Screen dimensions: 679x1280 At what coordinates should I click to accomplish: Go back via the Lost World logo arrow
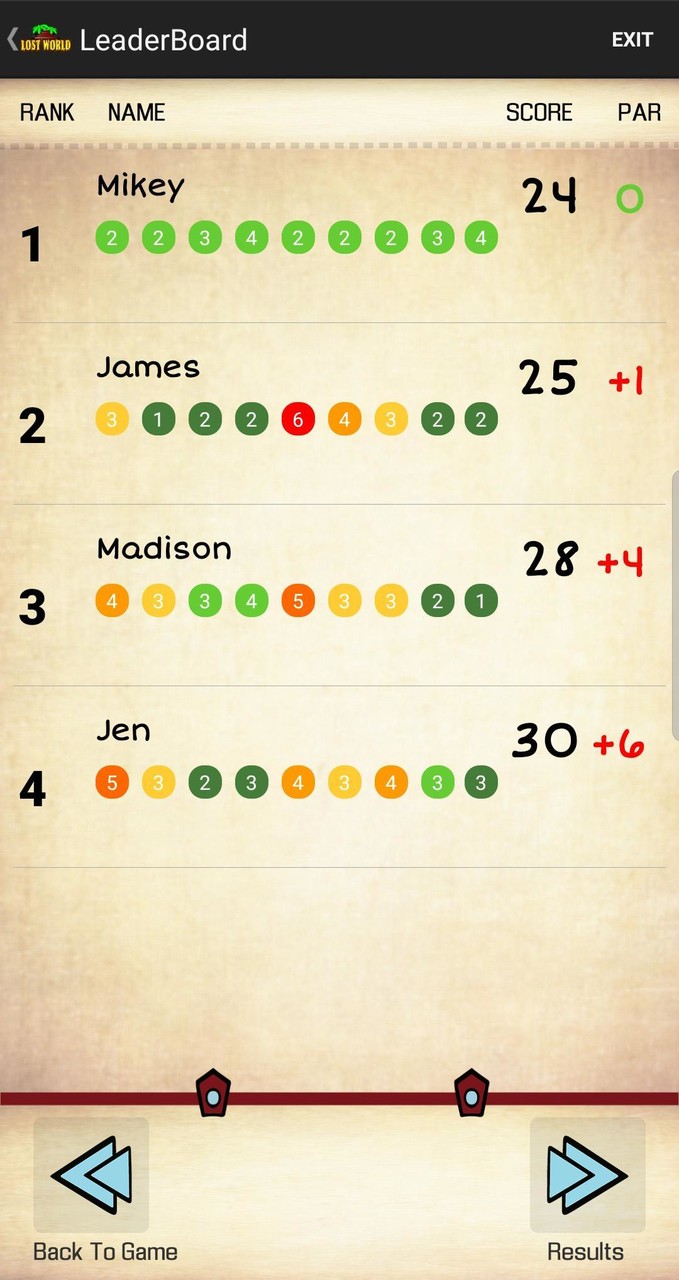(38, 40)
